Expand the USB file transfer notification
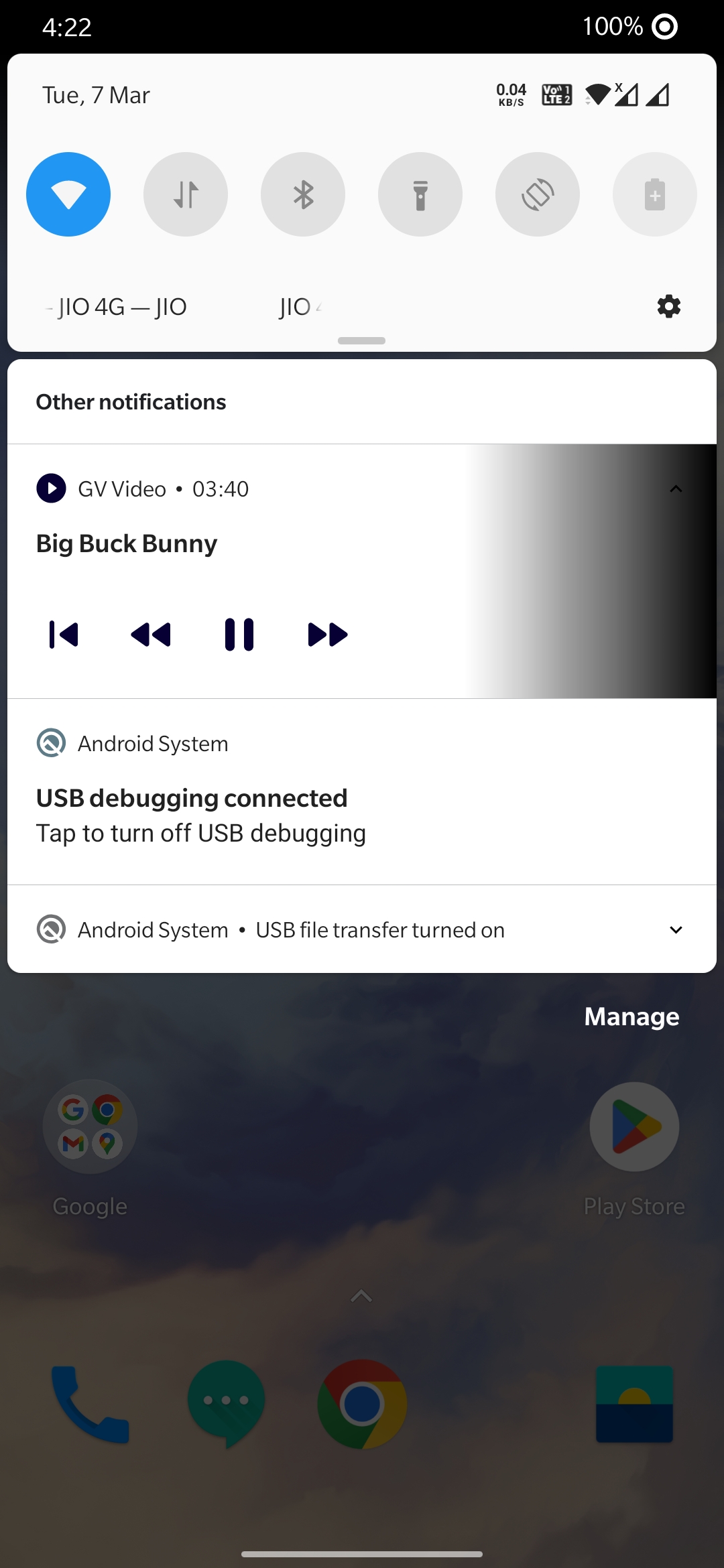This screenshot has width=724, height=1568. pos(676,930)
